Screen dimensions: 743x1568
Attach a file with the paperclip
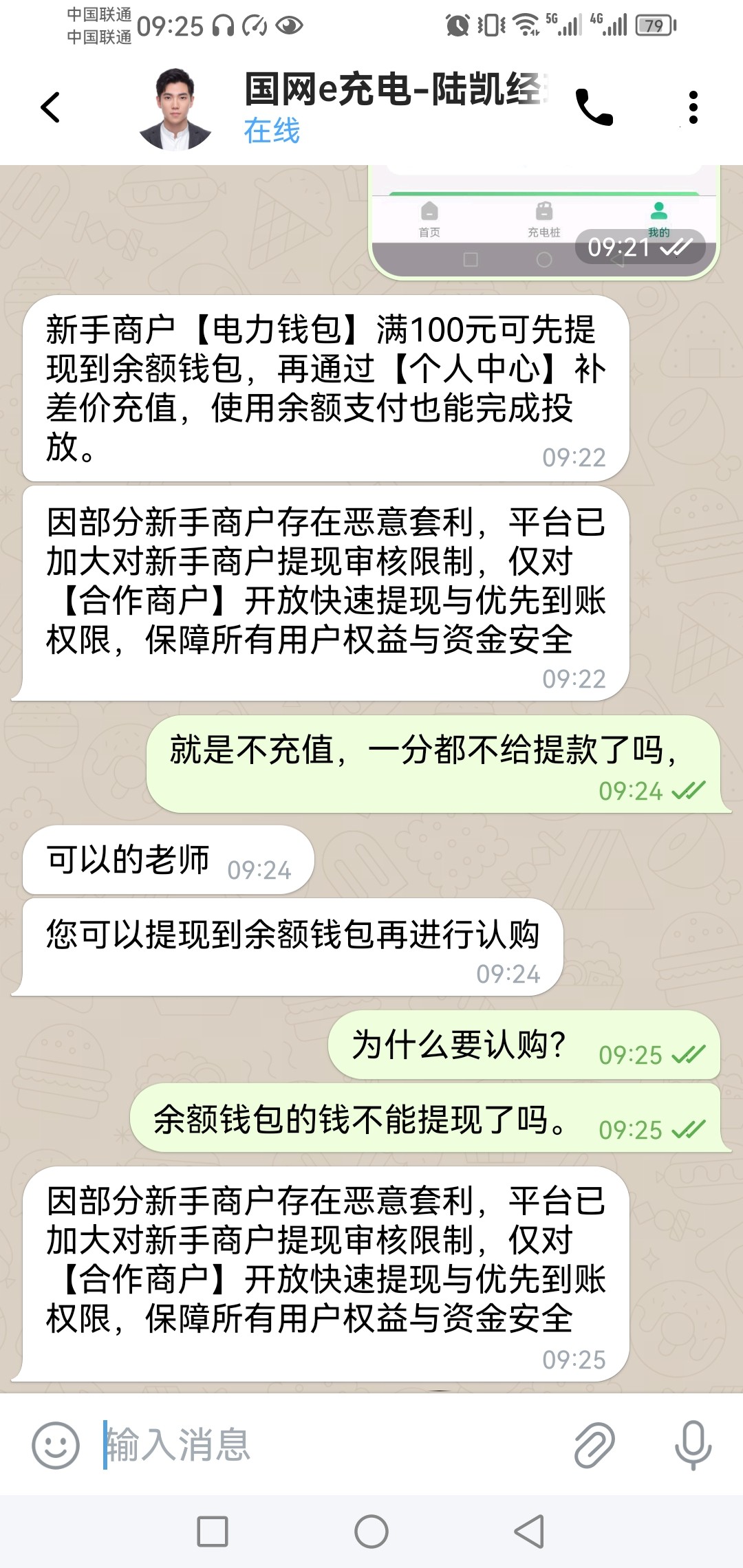pos(594,1445)
